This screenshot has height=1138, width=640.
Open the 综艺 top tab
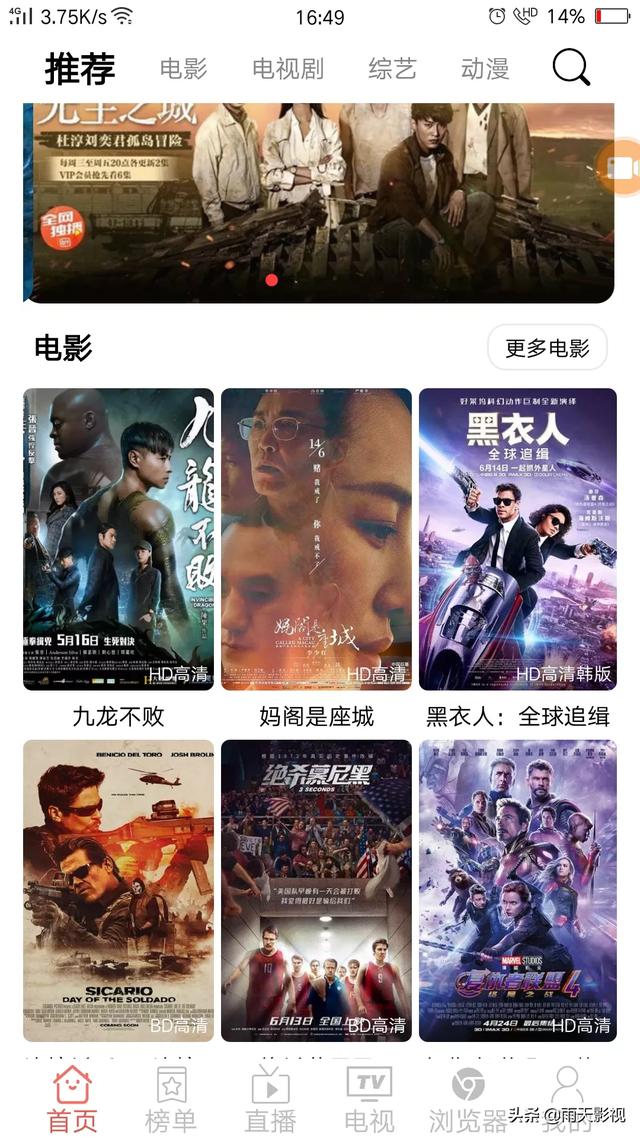point(392,69)
